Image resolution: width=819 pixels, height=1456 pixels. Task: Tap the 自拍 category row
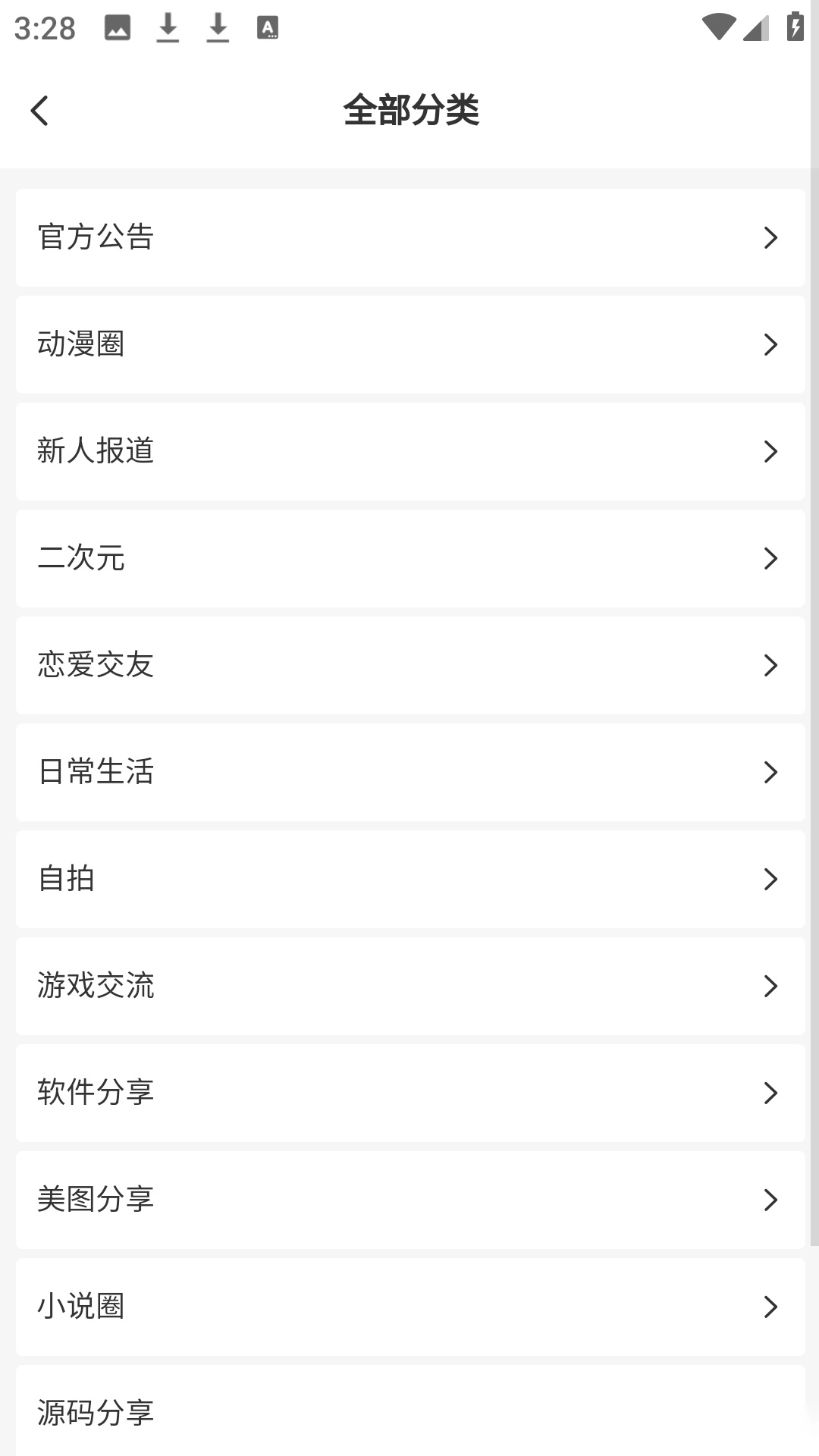tap(409, 879)
